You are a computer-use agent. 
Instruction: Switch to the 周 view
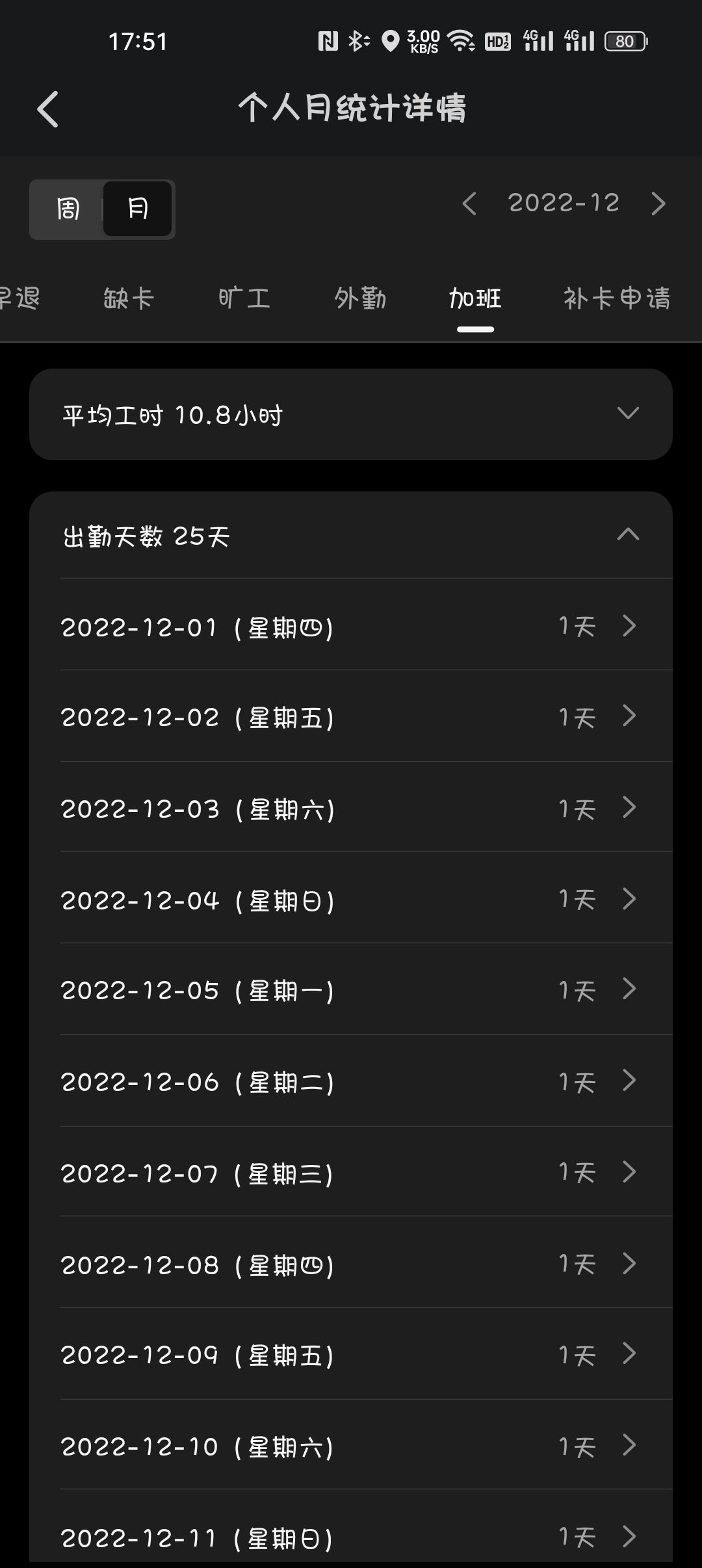coord(68,209)
